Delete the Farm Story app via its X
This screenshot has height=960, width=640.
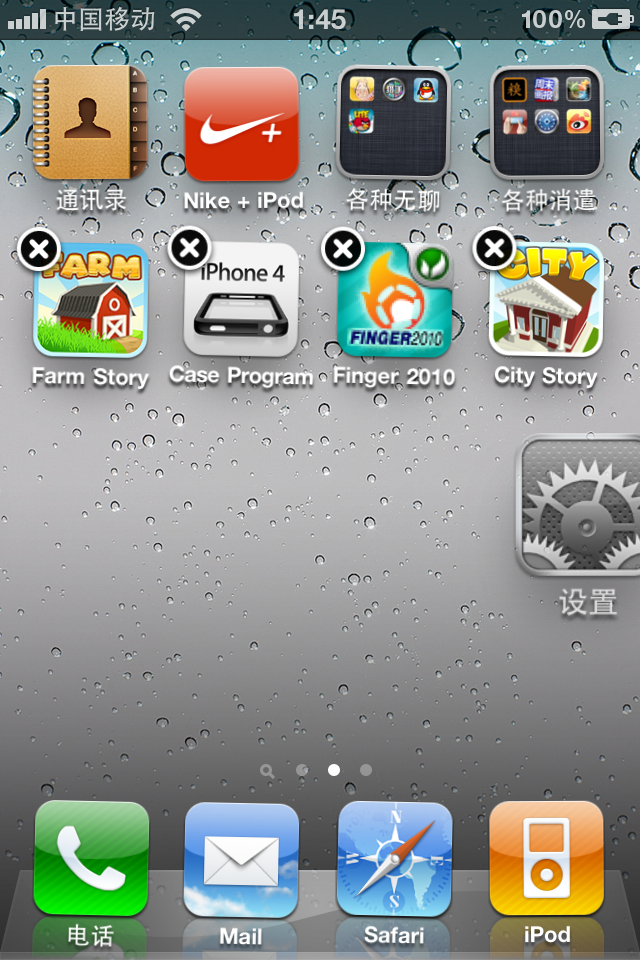coord(39,249)
